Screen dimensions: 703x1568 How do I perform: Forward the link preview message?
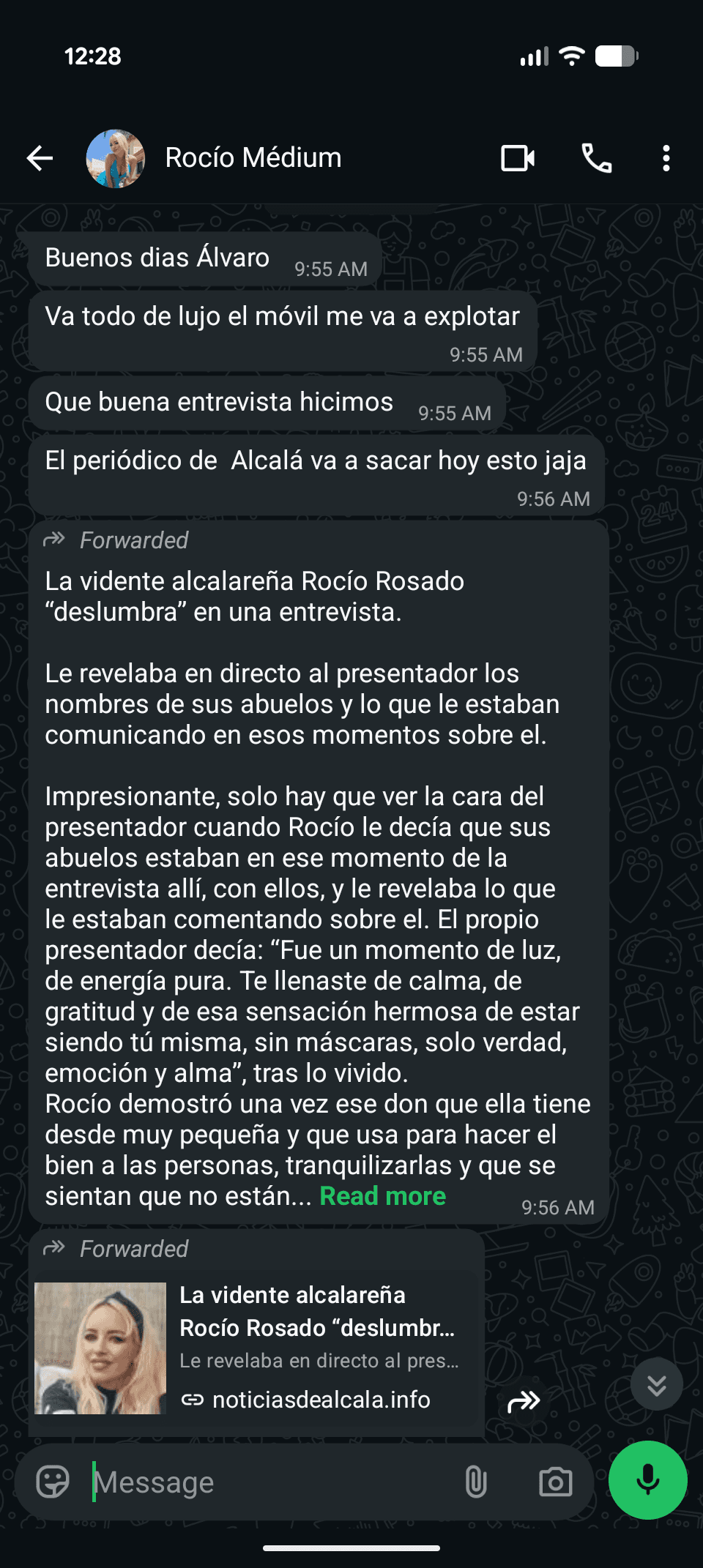point(524,1401)
